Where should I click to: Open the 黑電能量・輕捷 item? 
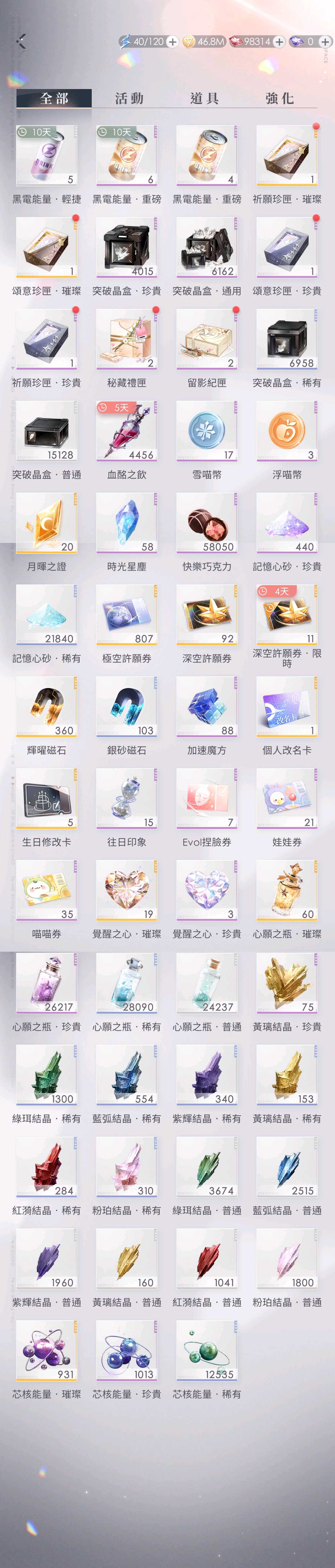coord(46,156)
